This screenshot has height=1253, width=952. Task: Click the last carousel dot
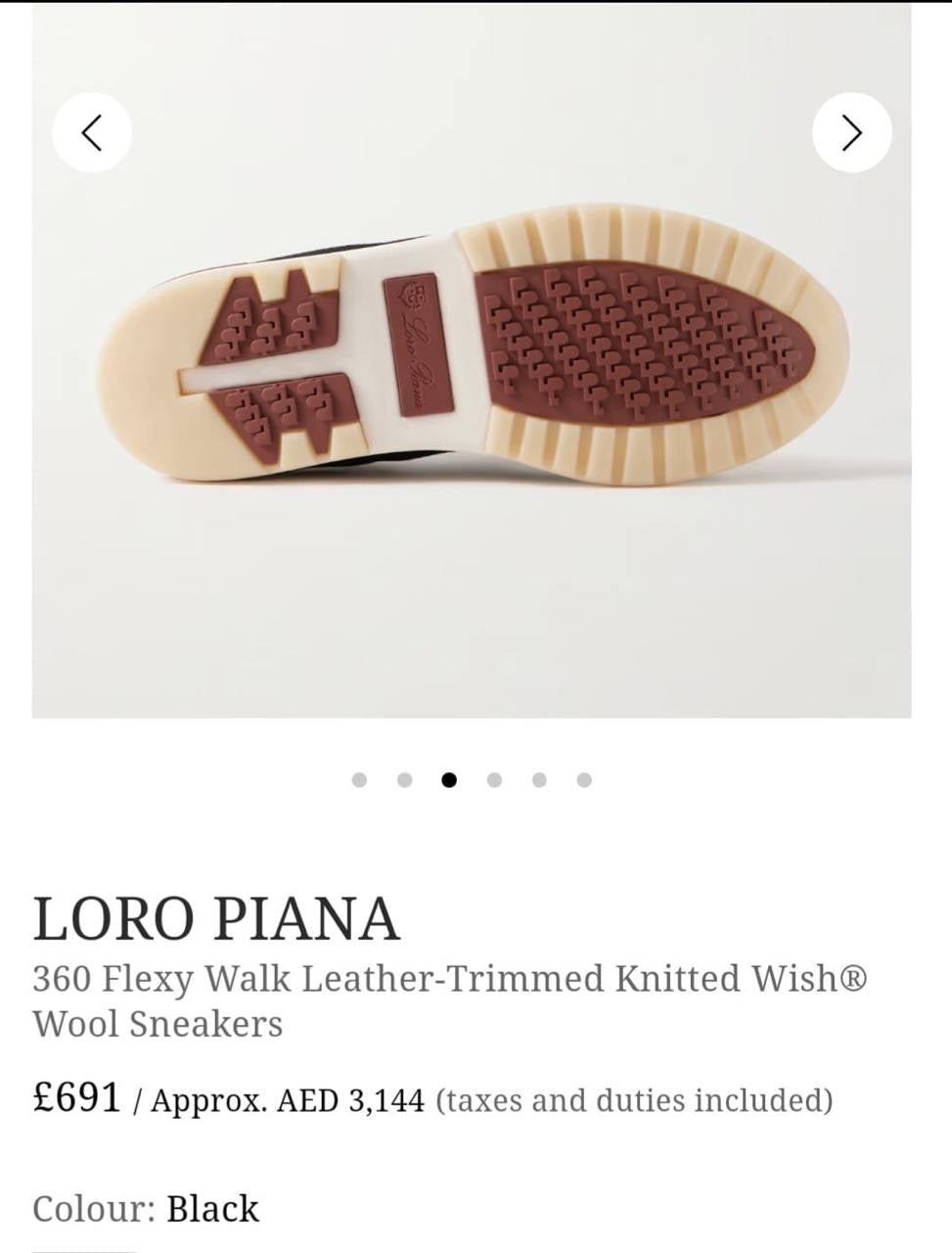pos(584,779)
